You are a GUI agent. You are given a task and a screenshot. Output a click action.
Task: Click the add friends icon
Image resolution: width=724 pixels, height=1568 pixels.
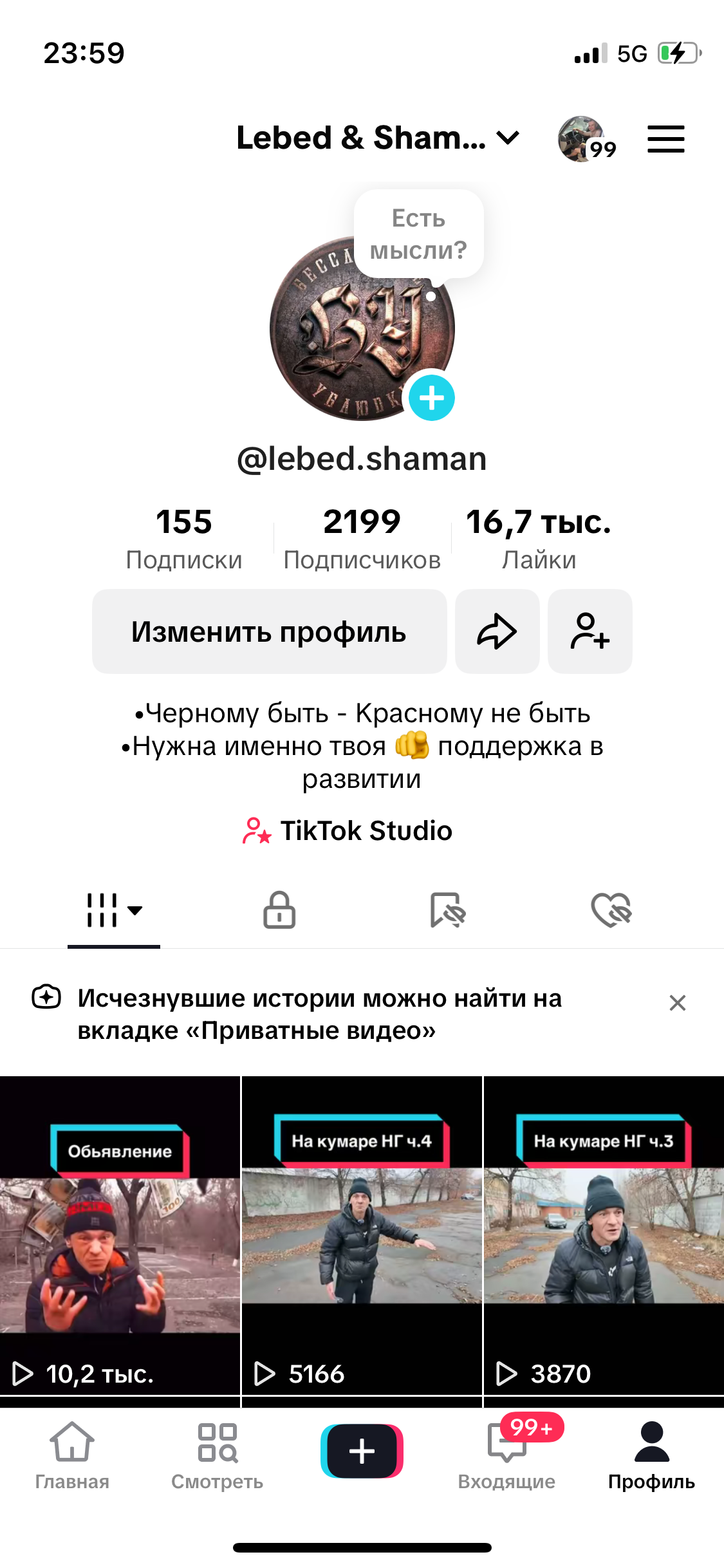(589, 631)
